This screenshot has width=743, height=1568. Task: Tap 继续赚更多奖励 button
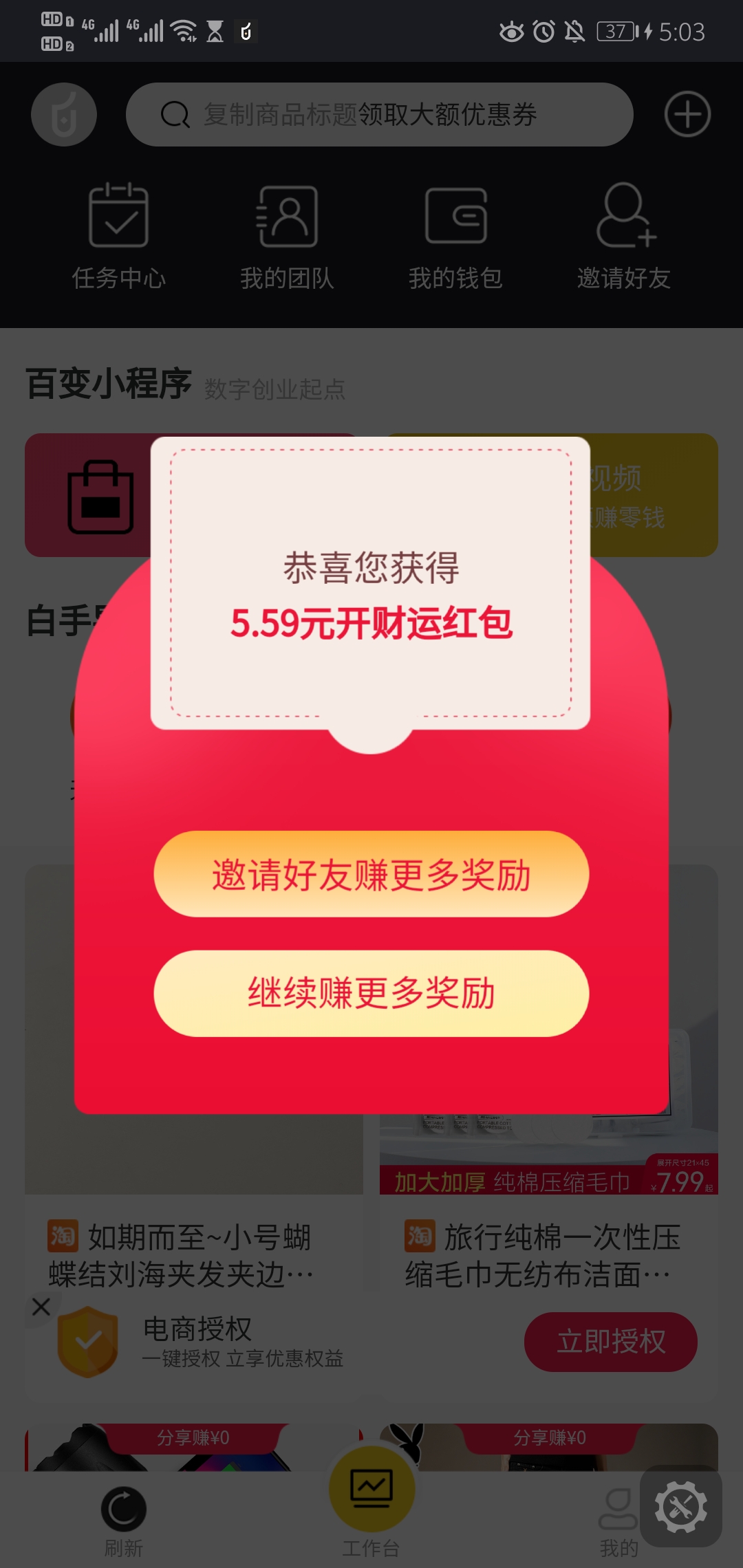click(371, 993)
